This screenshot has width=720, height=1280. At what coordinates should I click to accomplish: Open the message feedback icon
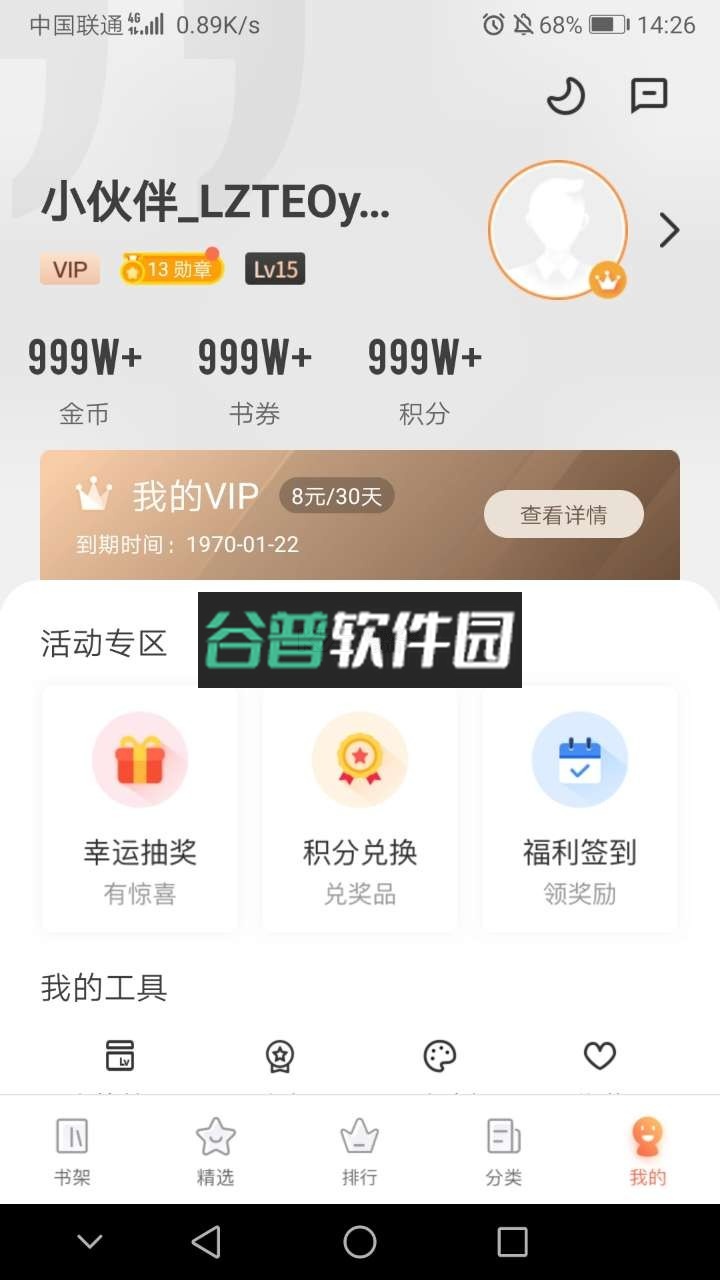coord(648,95)
